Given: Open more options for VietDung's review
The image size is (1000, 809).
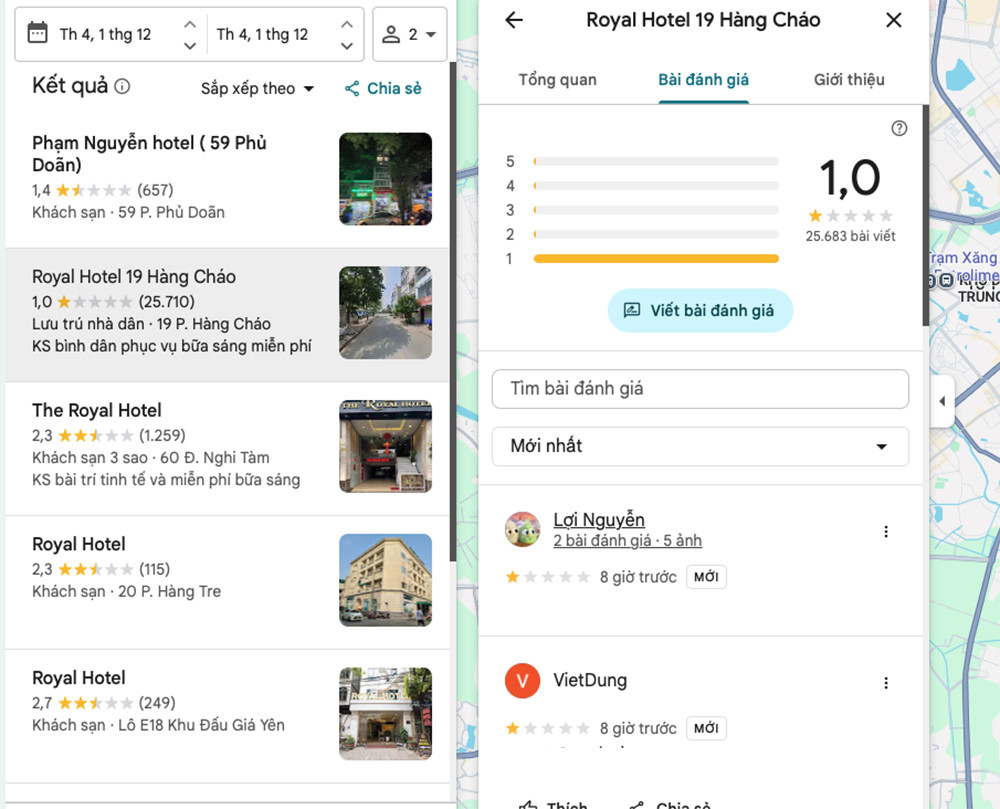Looking at the screenshot, I should point(885,683).
